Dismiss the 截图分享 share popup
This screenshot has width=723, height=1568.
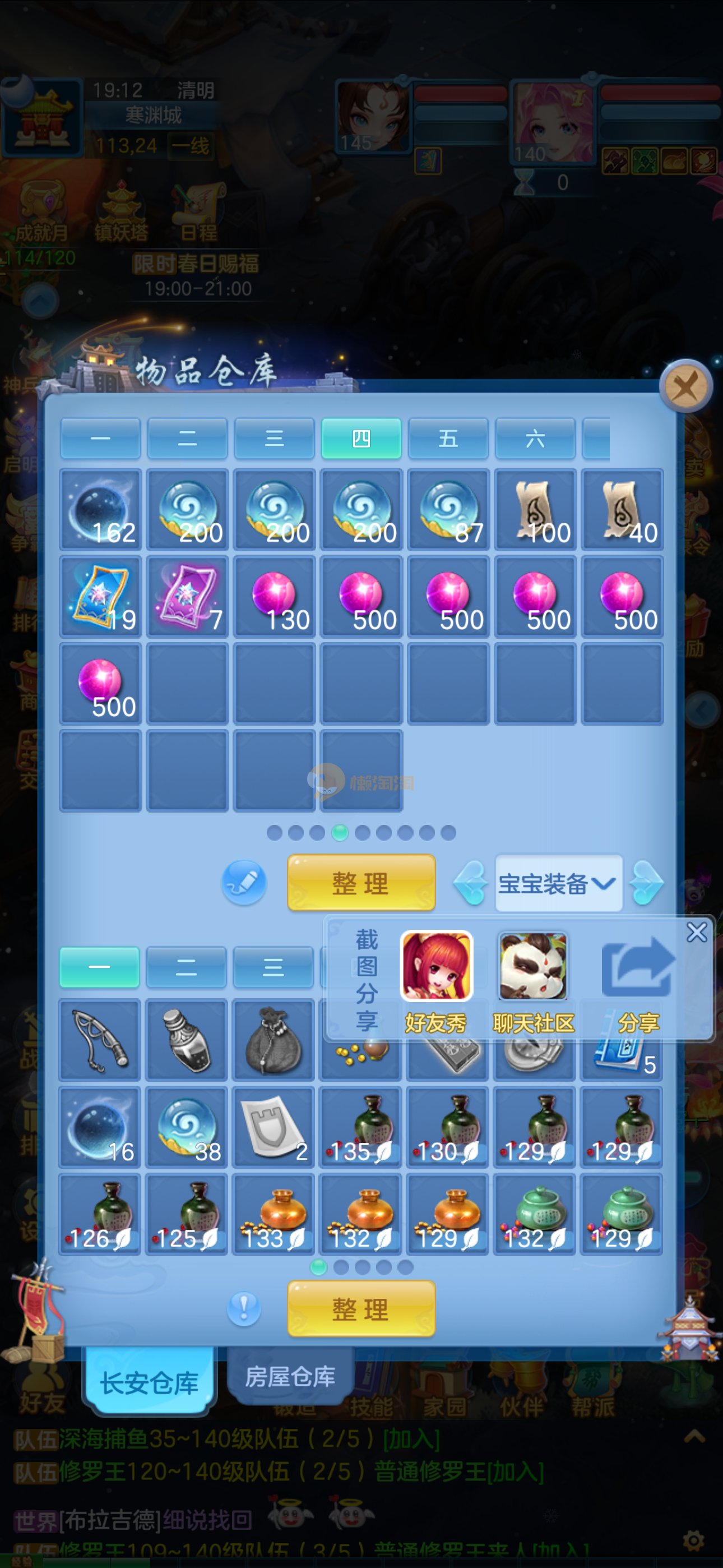coord(696,932)
